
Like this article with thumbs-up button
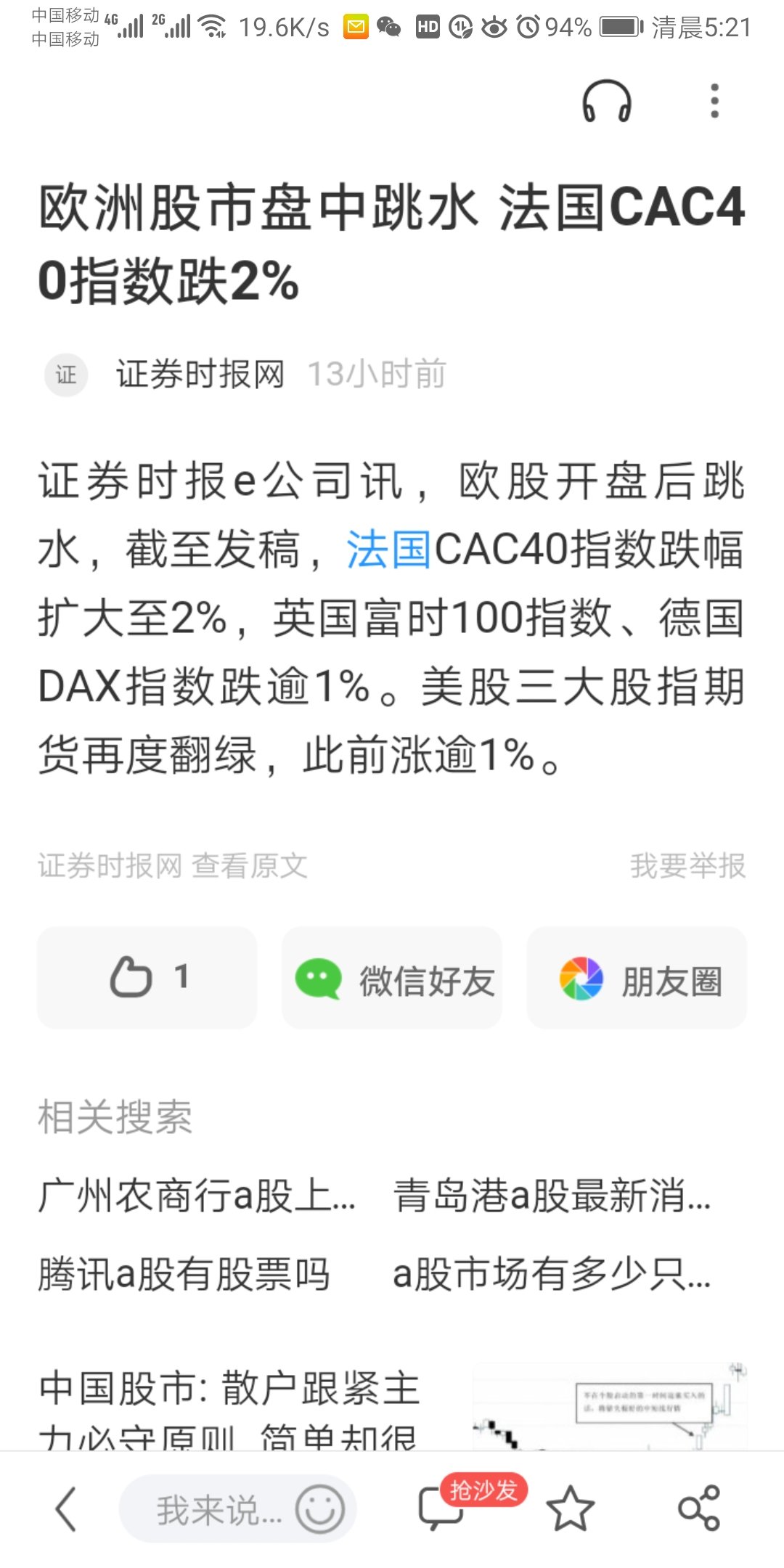(147, 977)
